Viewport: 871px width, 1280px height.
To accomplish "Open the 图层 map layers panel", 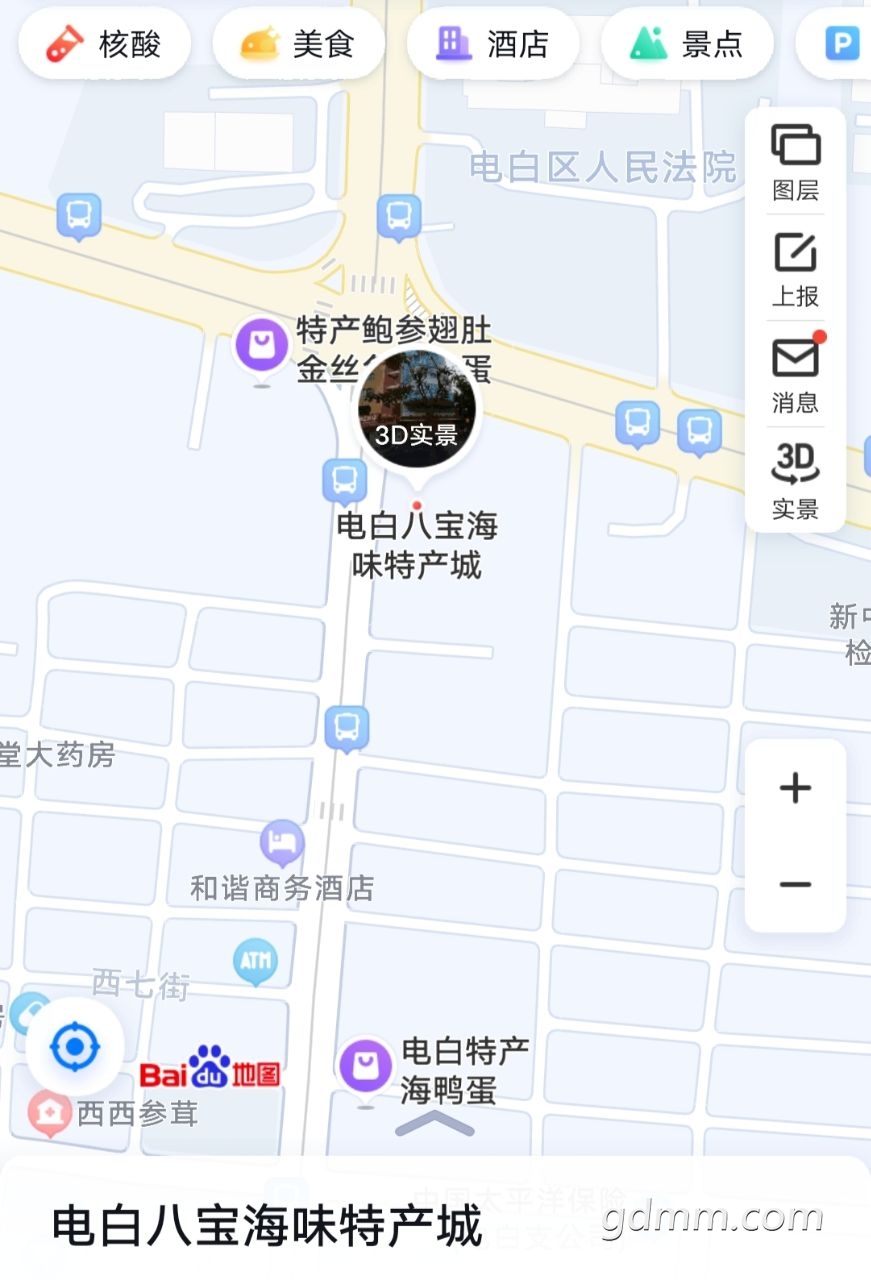I will [795, 163].
